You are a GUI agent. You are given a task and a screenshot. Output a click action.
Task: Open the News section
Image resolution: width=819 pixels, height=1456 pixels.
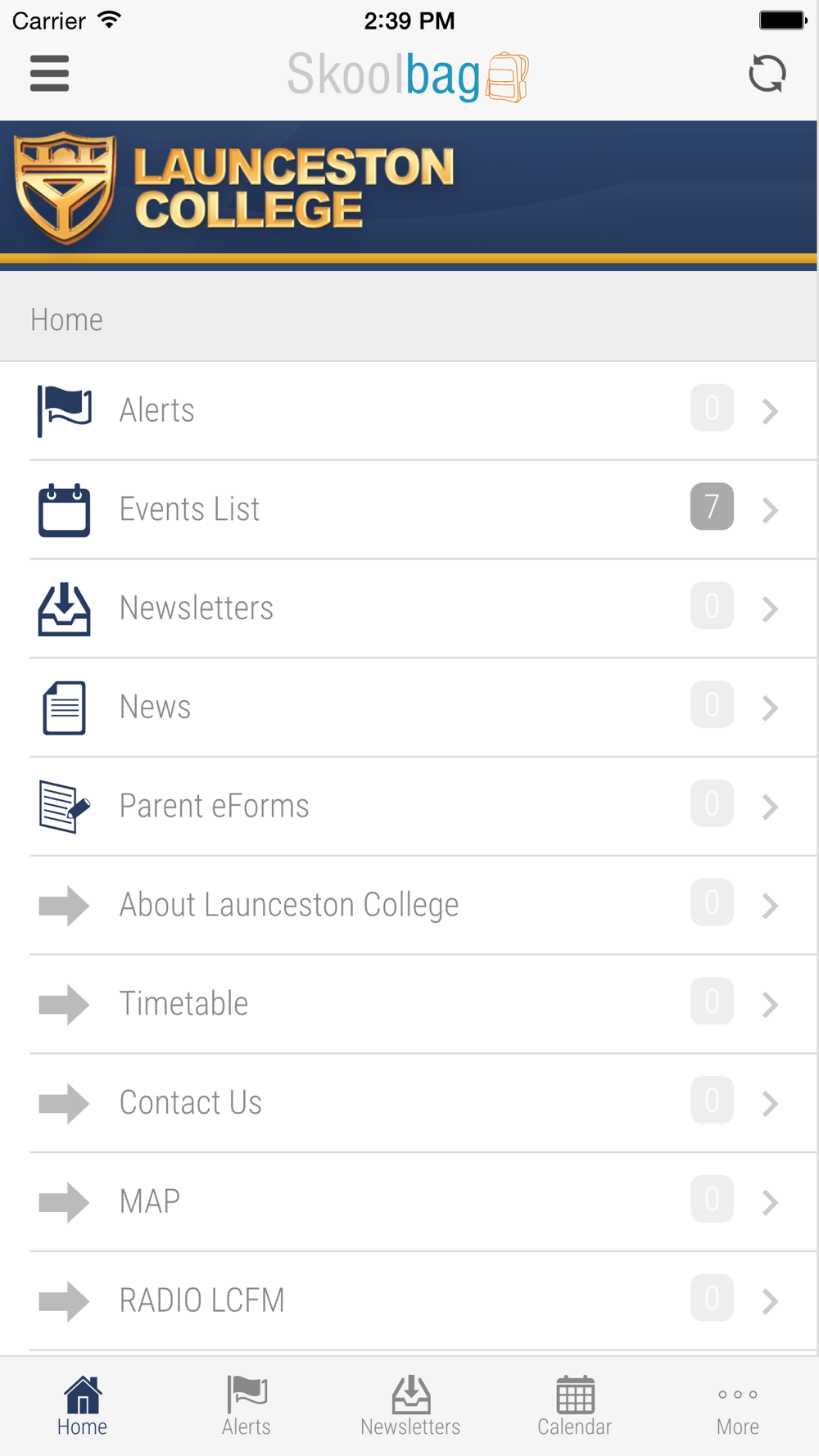[x=409, y=708]
